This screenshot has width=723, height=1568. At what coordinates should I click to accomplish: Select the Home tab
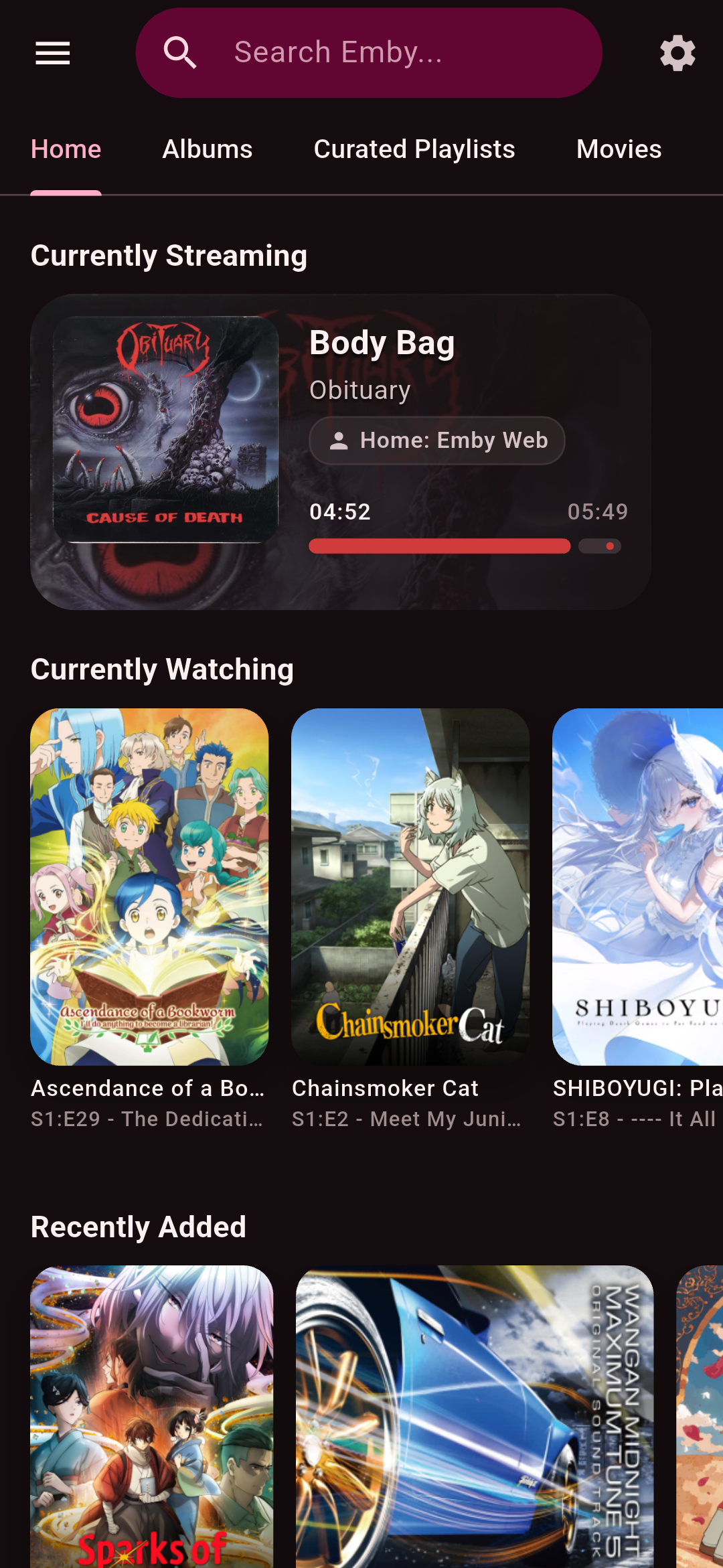click(x=66, y=149)
